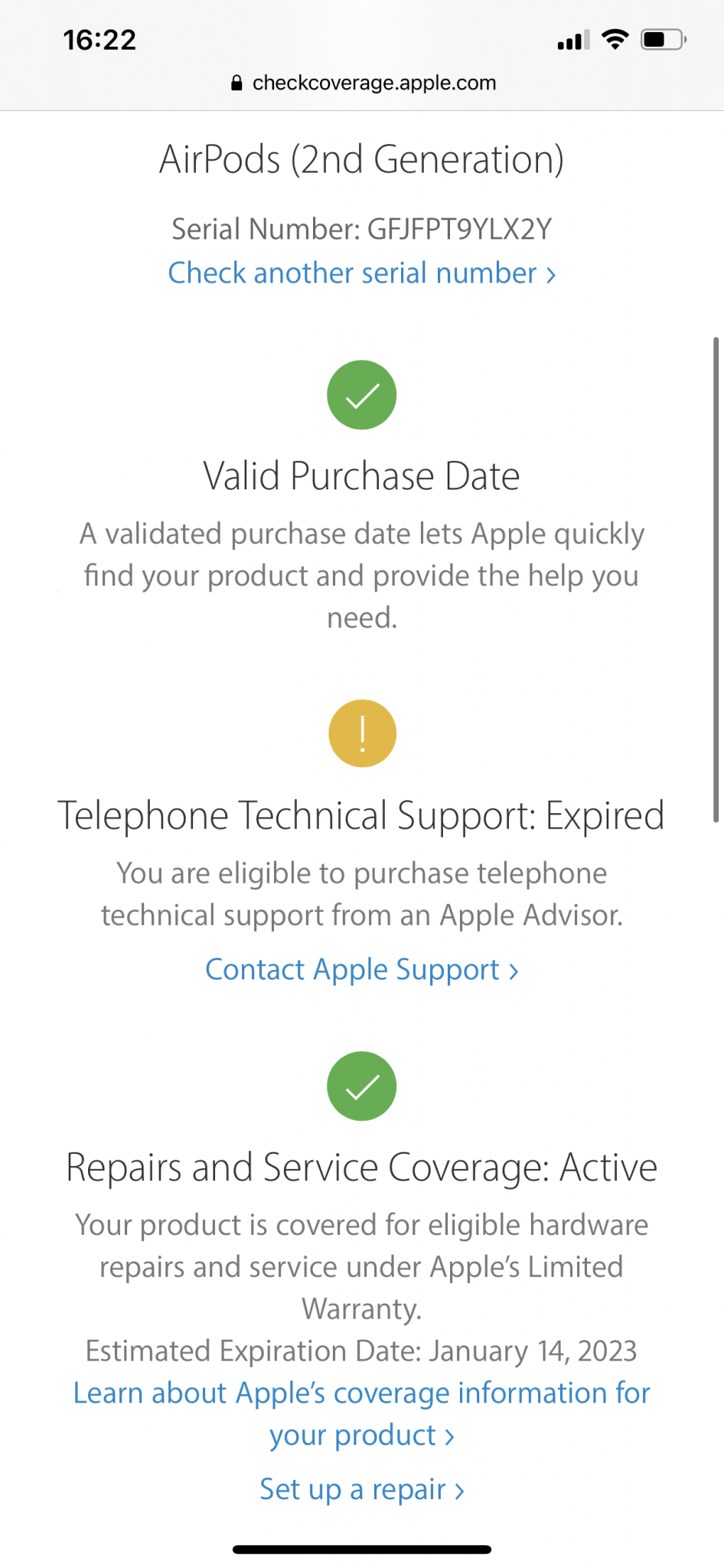This screenshot has height=1568, width=724.
Task: Check another serial number
Action: pos(361,273)
